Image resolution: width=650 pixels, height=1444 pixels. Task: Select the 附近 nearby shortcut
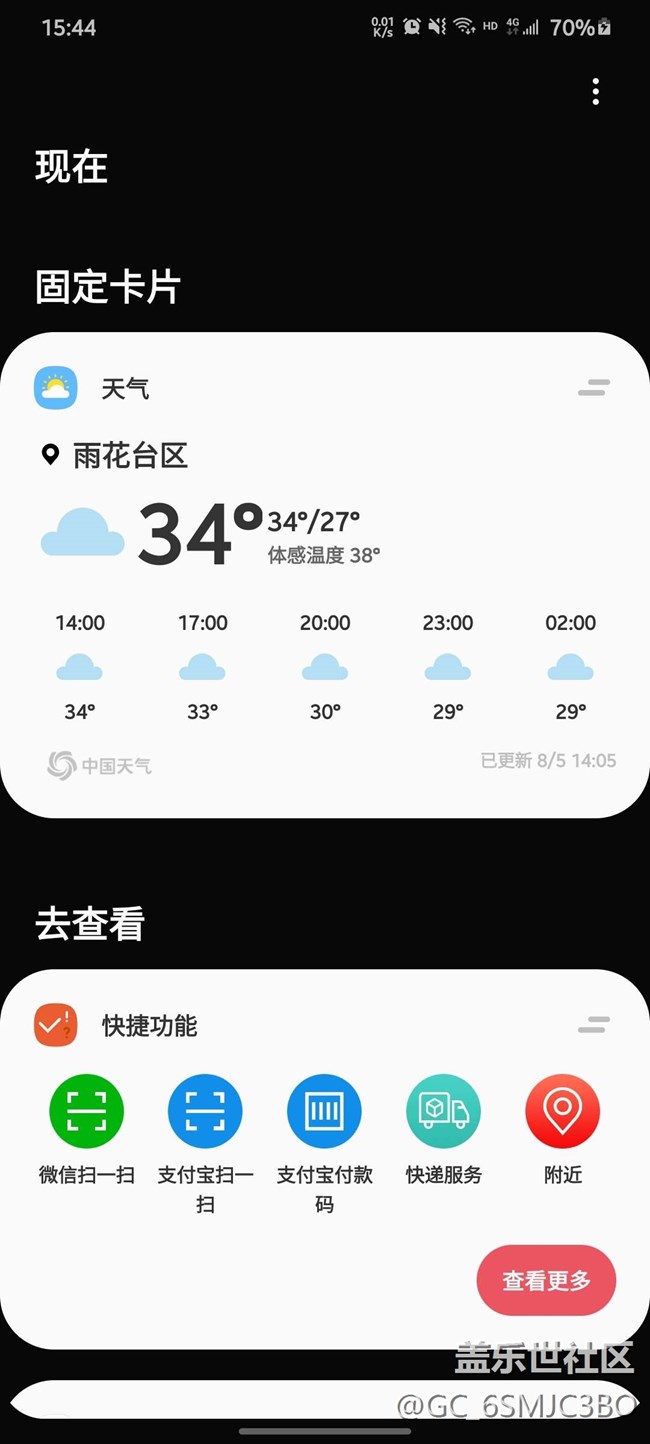562,1112
